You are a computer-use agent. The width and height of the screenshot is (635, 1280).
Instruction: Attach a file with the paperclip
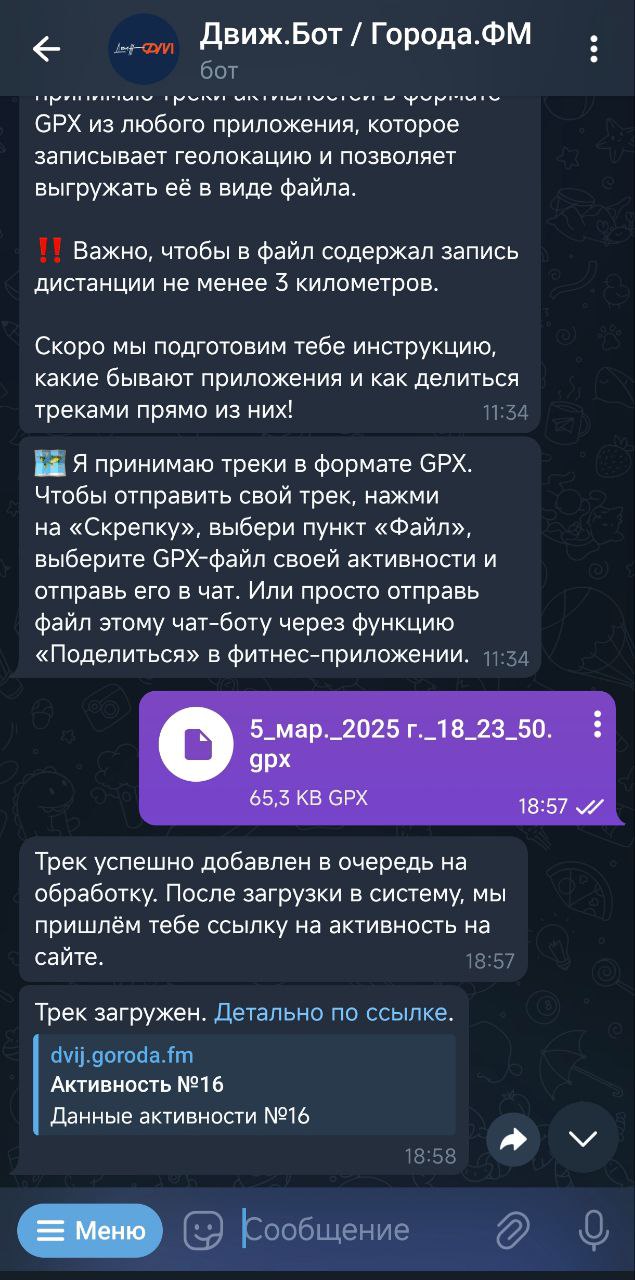[513, 1230]
